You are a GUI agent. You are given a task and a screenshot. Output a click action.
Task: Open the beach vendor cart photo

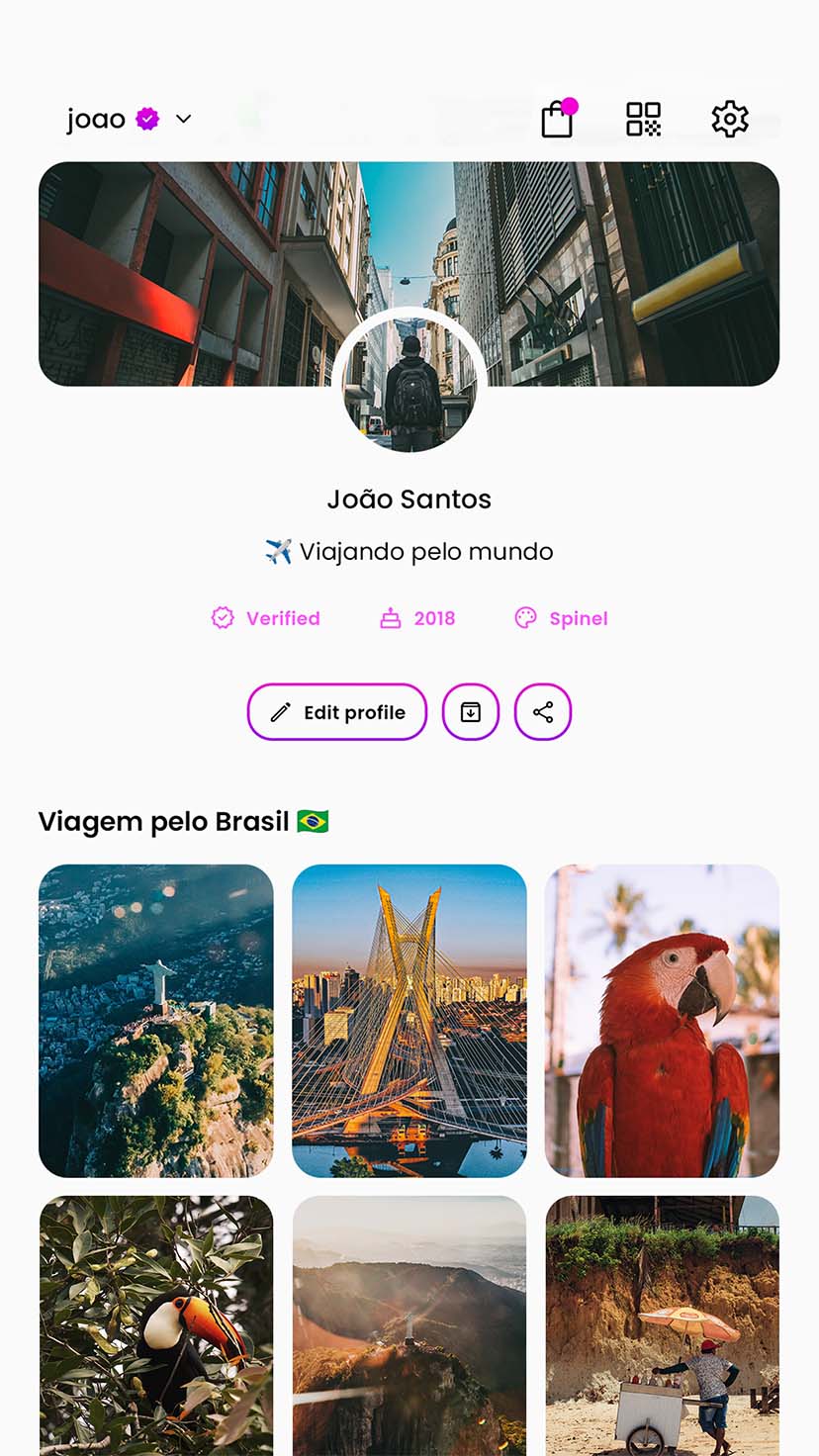662,1325
